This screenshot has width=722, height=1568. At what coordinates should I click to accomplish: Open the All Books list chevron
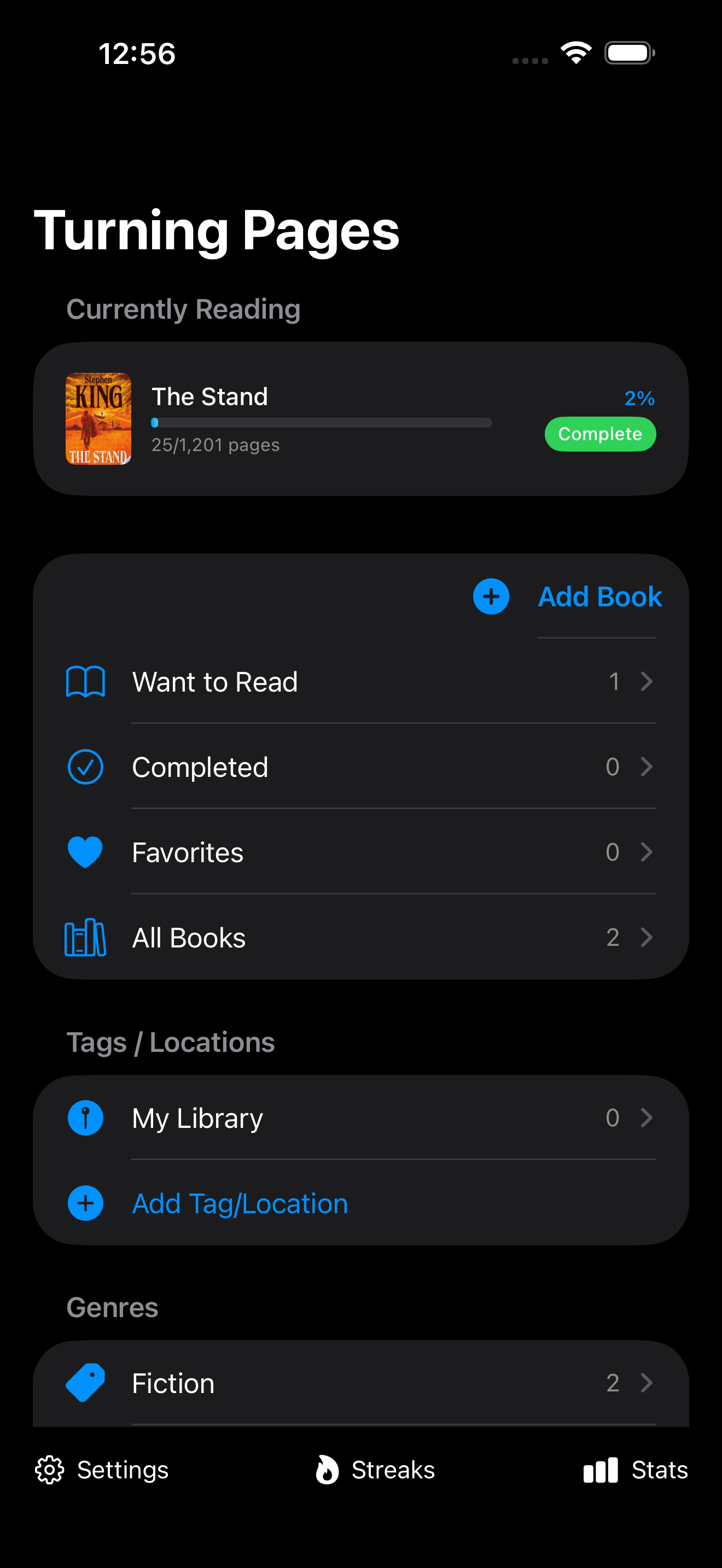[x=647, y=938]
